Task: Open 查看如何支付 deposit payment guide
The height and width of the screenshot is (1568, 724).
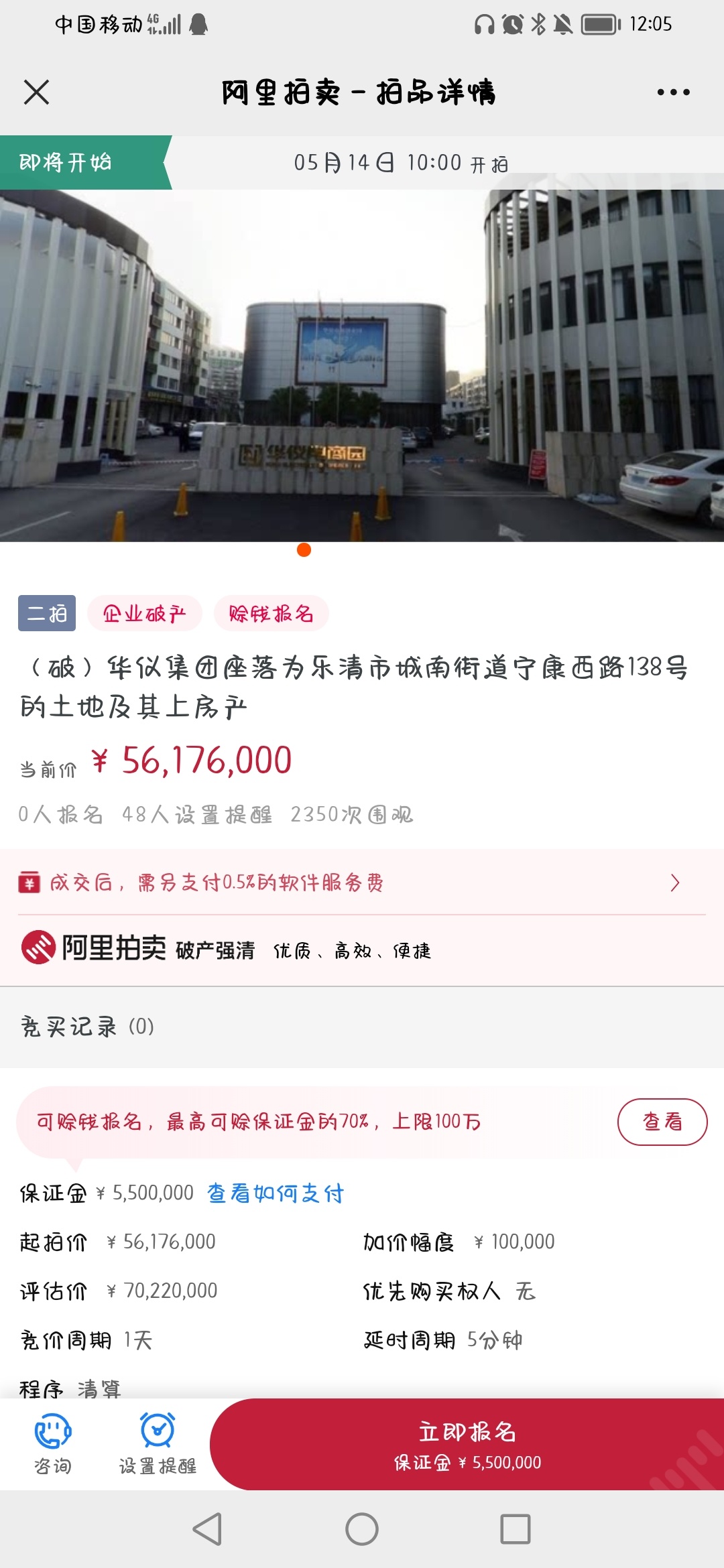Action: pos(276,1193)
